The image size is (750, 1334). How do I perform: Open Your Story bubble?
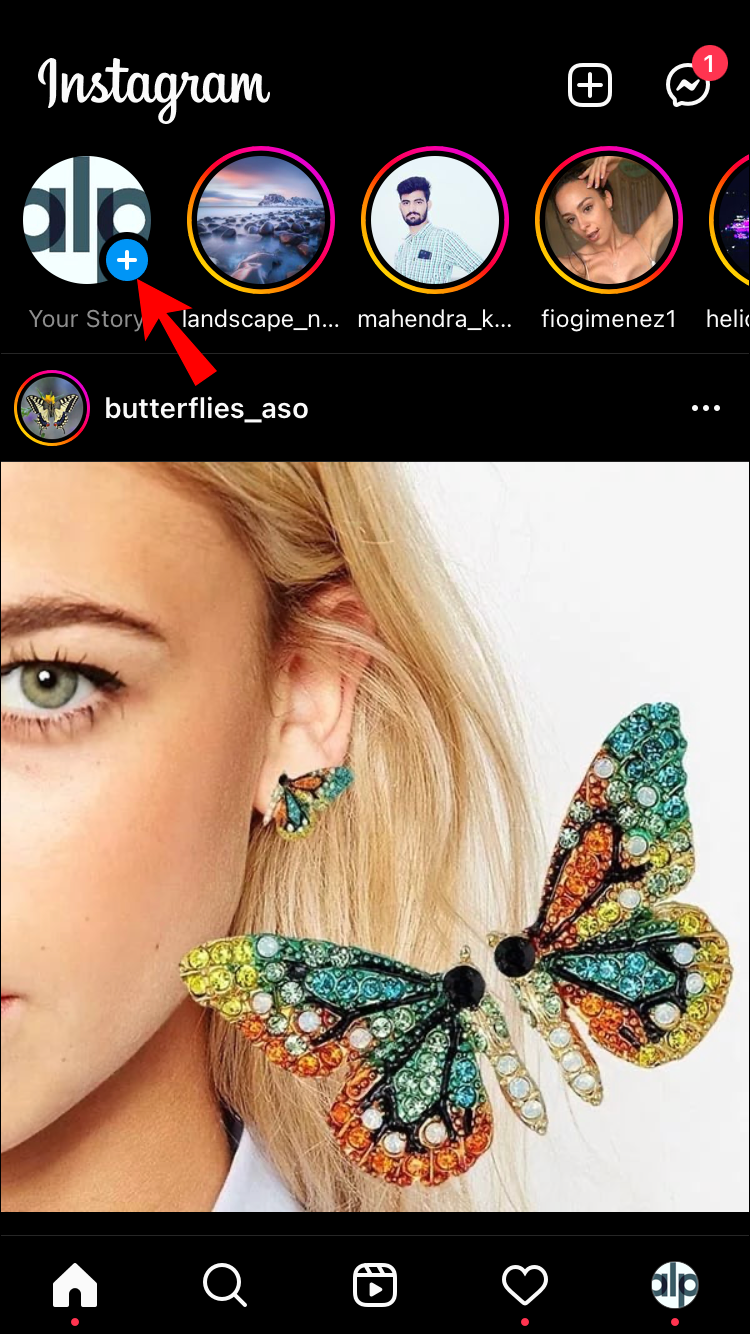(x=87, y=218)
